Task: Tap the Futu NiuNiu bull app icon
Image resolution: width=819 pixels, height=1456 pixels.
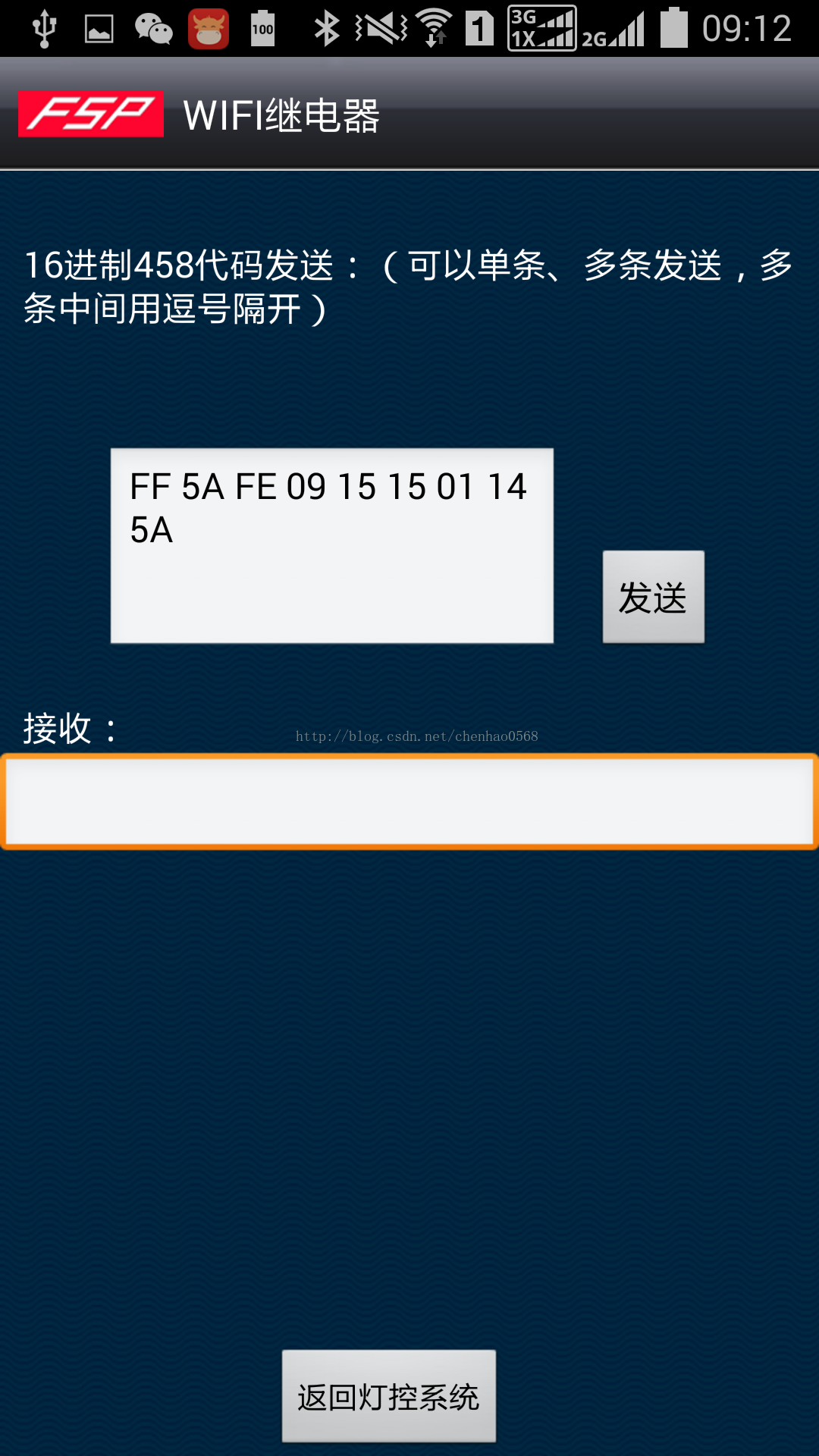Action: click(209, 29)
